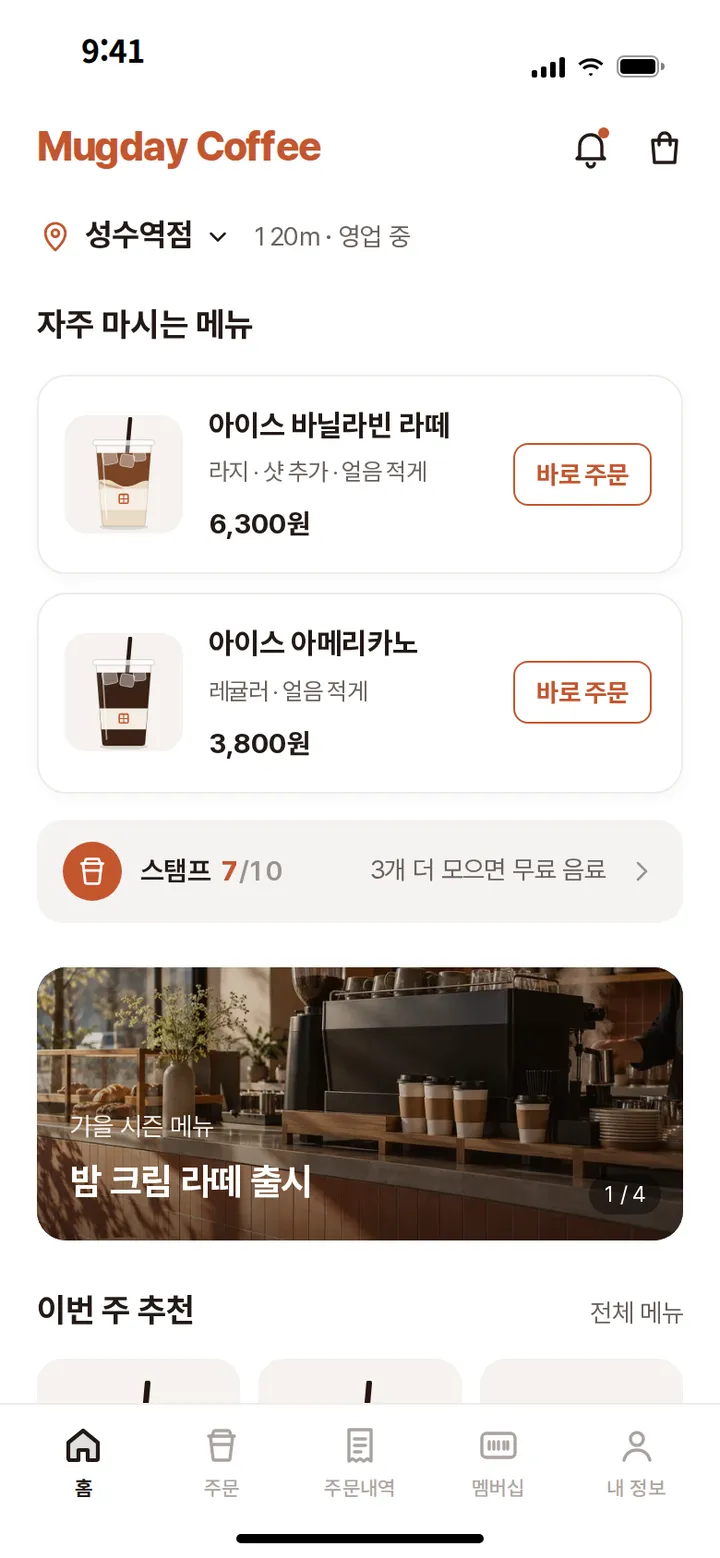Open the 아이스 바닐라빈 라떼 card
Image resolution: width=720 pixels, height=1558 pixels.
point(360,474)
